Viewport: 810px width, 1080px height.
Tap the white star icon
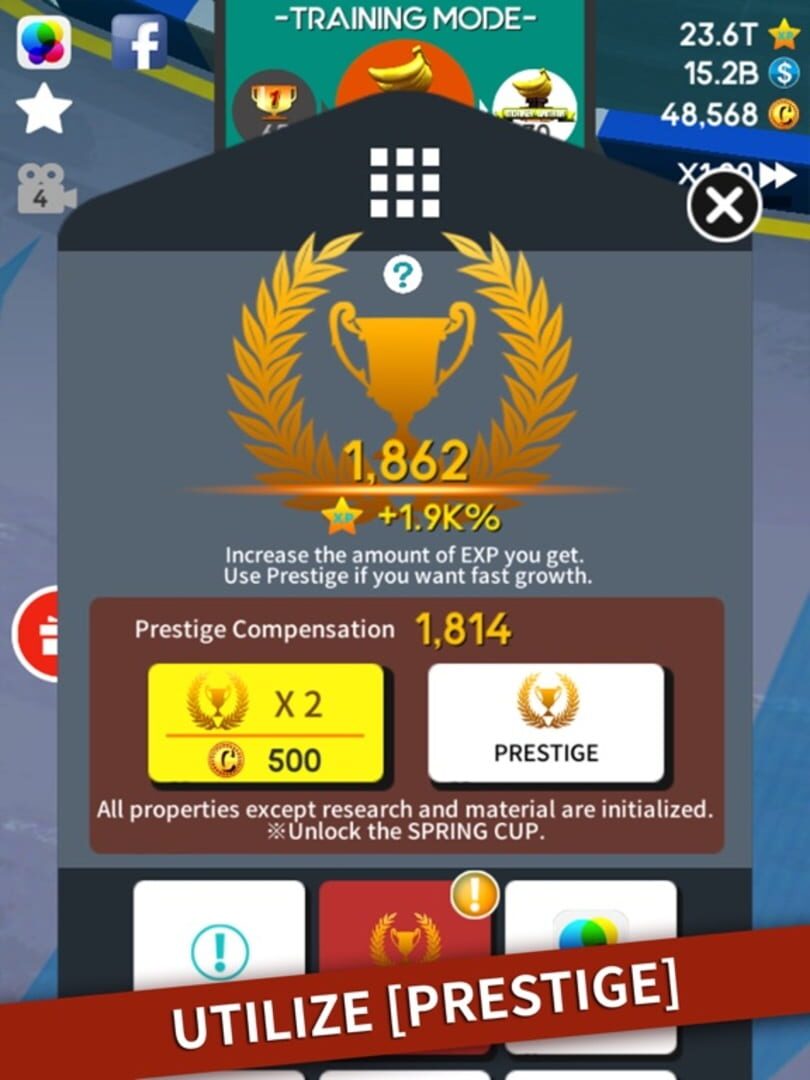coord(44,110)
